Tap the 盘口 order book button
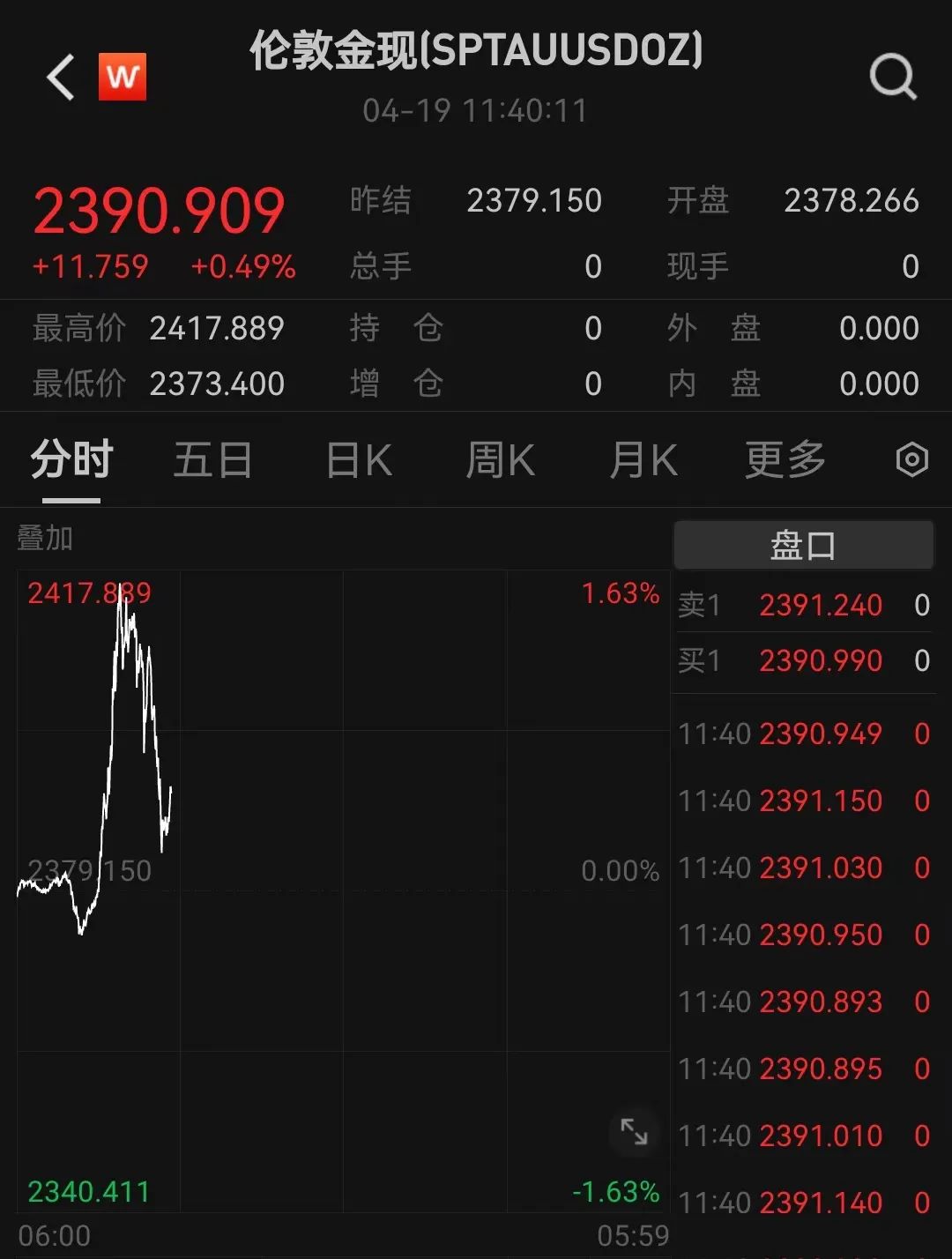952x1259 pixels. point(803,546)
